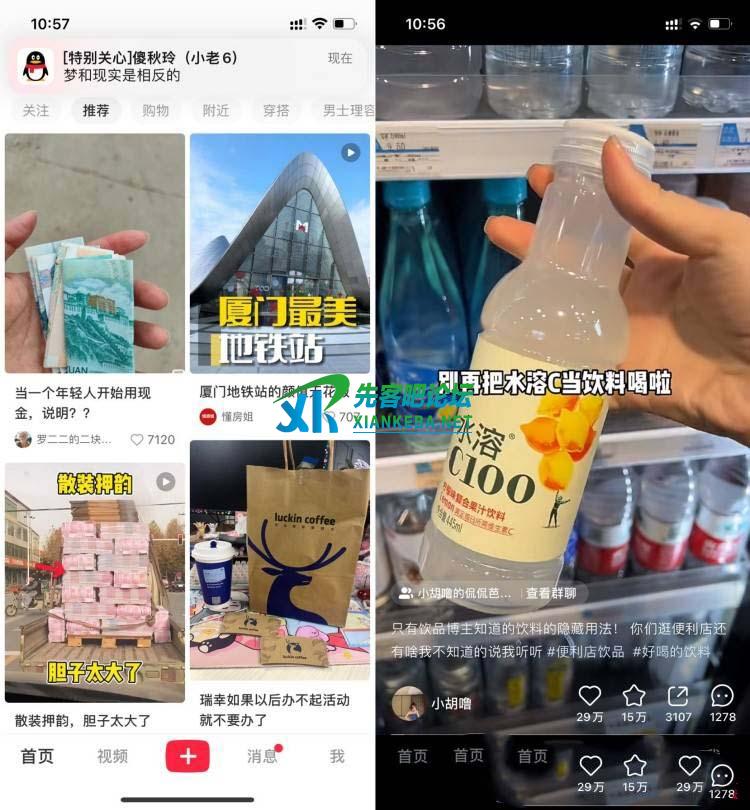This screenshot has width=750, height=810.
Task: Switch to the 我 profile tab
Action: point(337,756)
